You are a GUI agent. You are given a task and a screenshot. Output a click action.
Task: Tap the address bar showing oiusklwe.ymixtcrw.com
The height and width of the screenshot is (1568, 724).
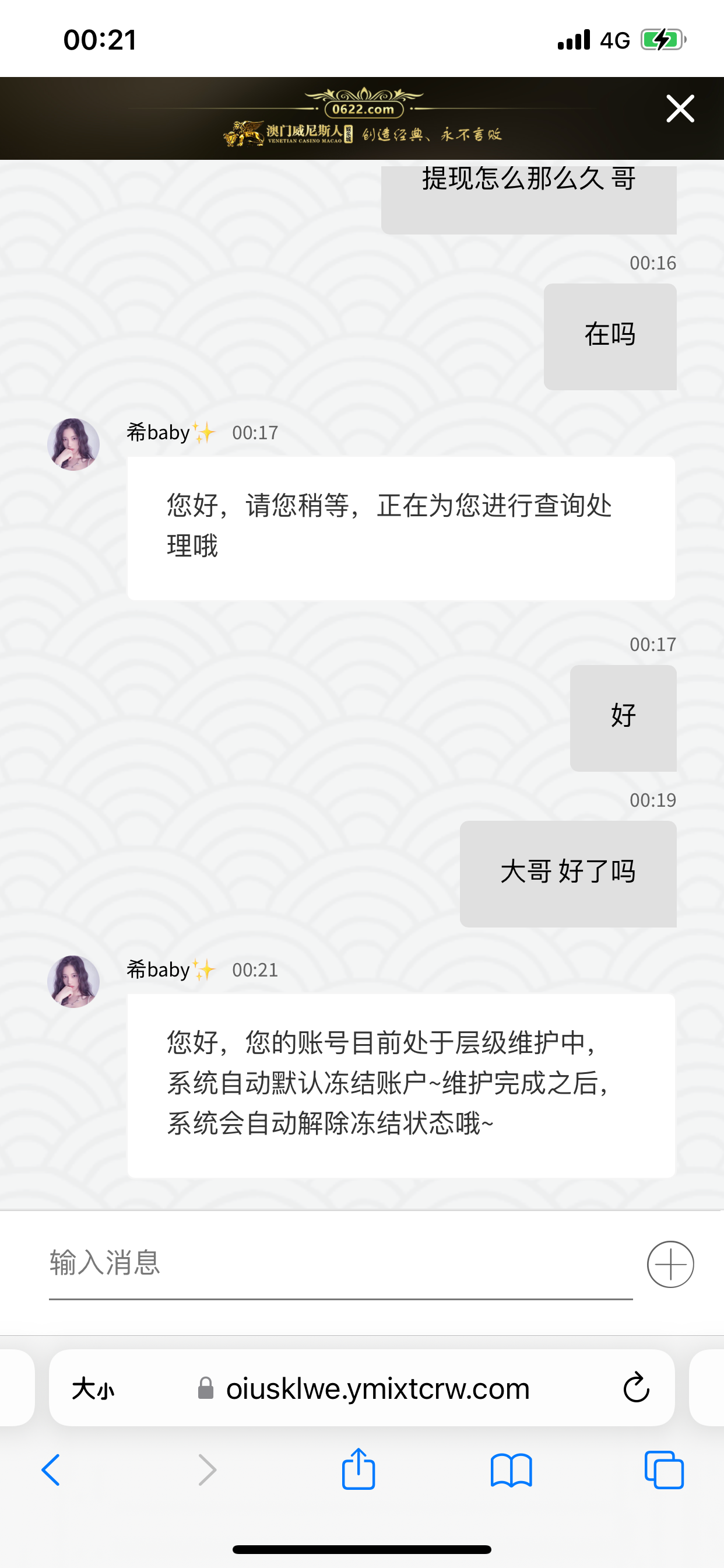pos(377,1388)
